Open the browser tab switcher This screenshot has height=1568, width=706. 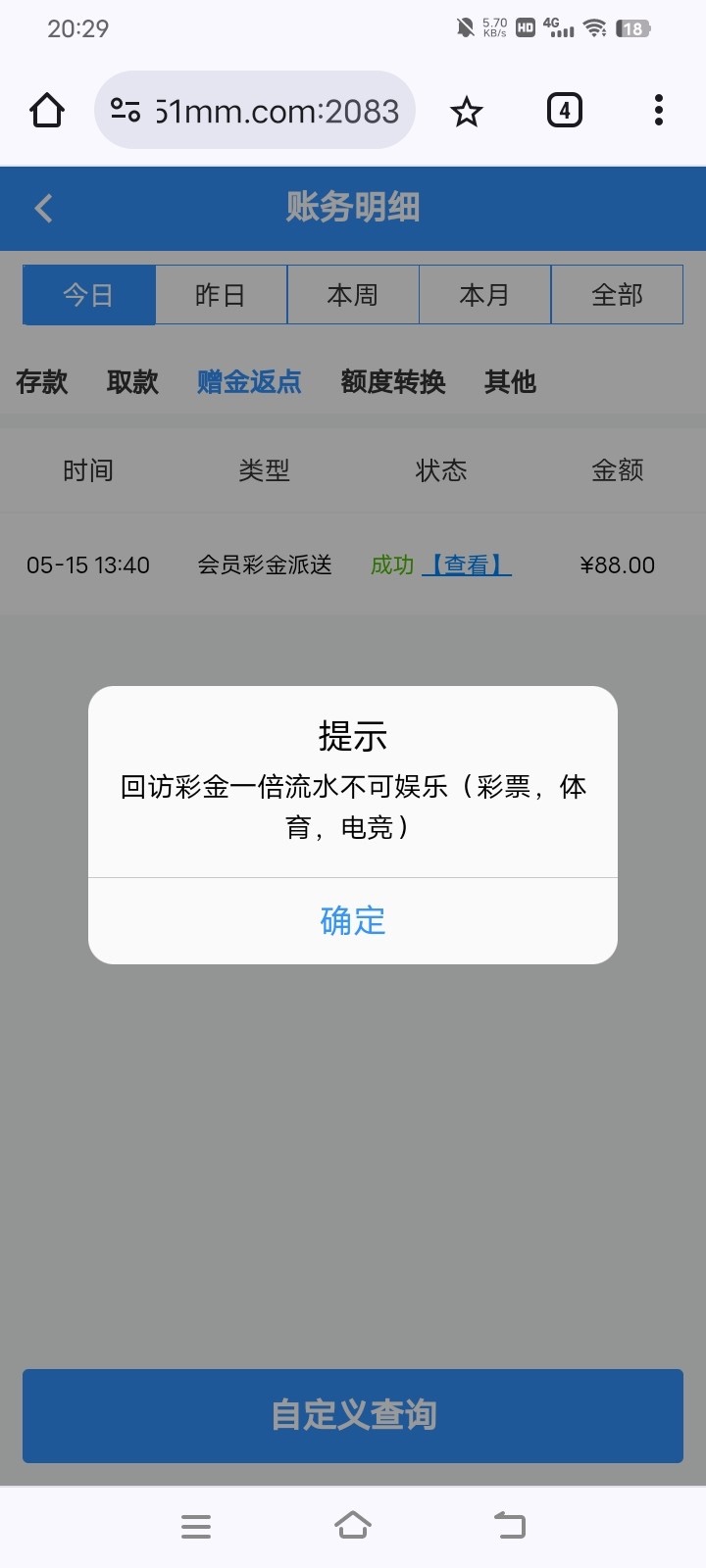(x=564, y=111)
